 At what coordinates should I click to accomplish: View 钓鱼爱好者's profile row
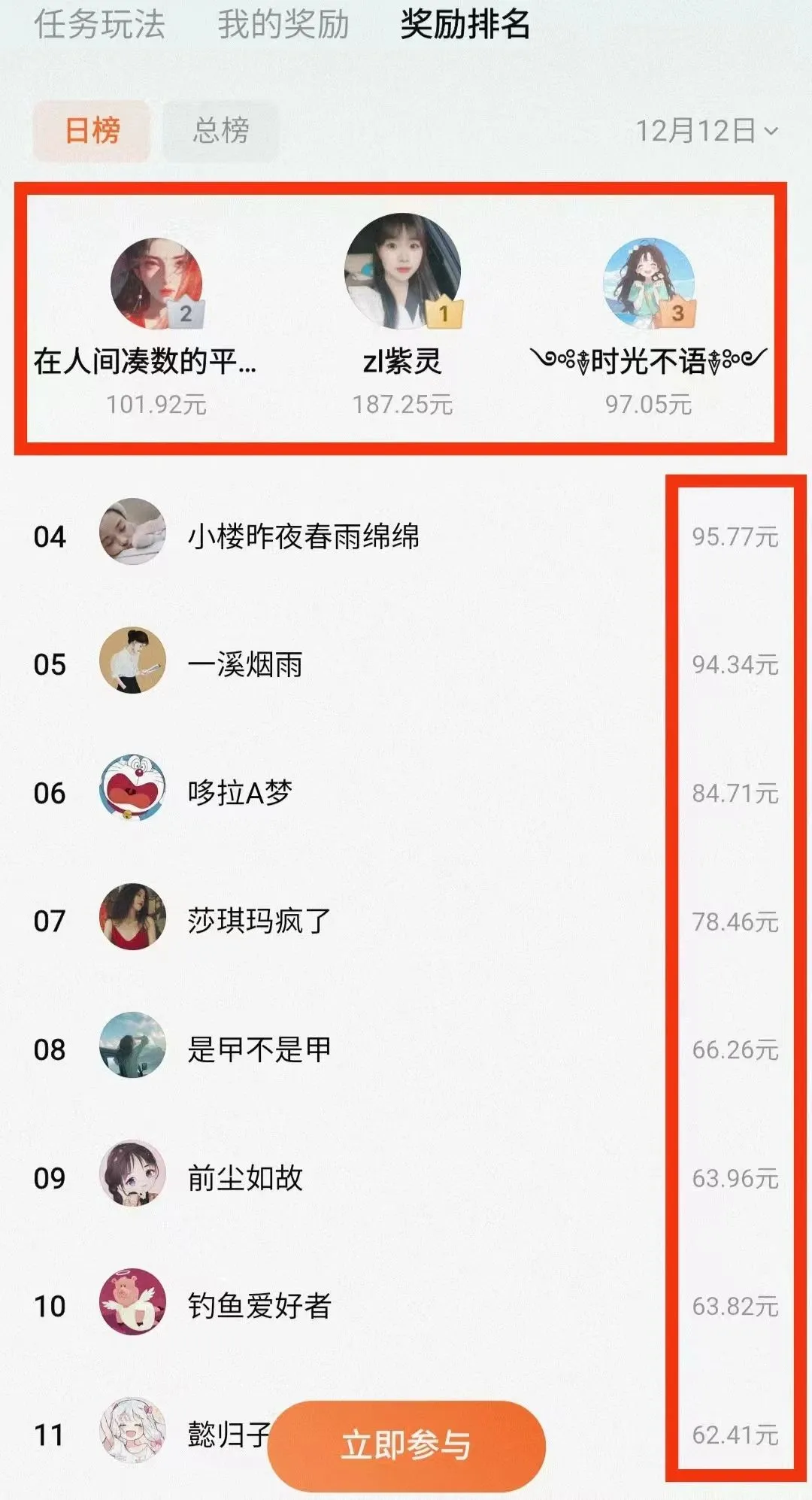pos(259,1306)
